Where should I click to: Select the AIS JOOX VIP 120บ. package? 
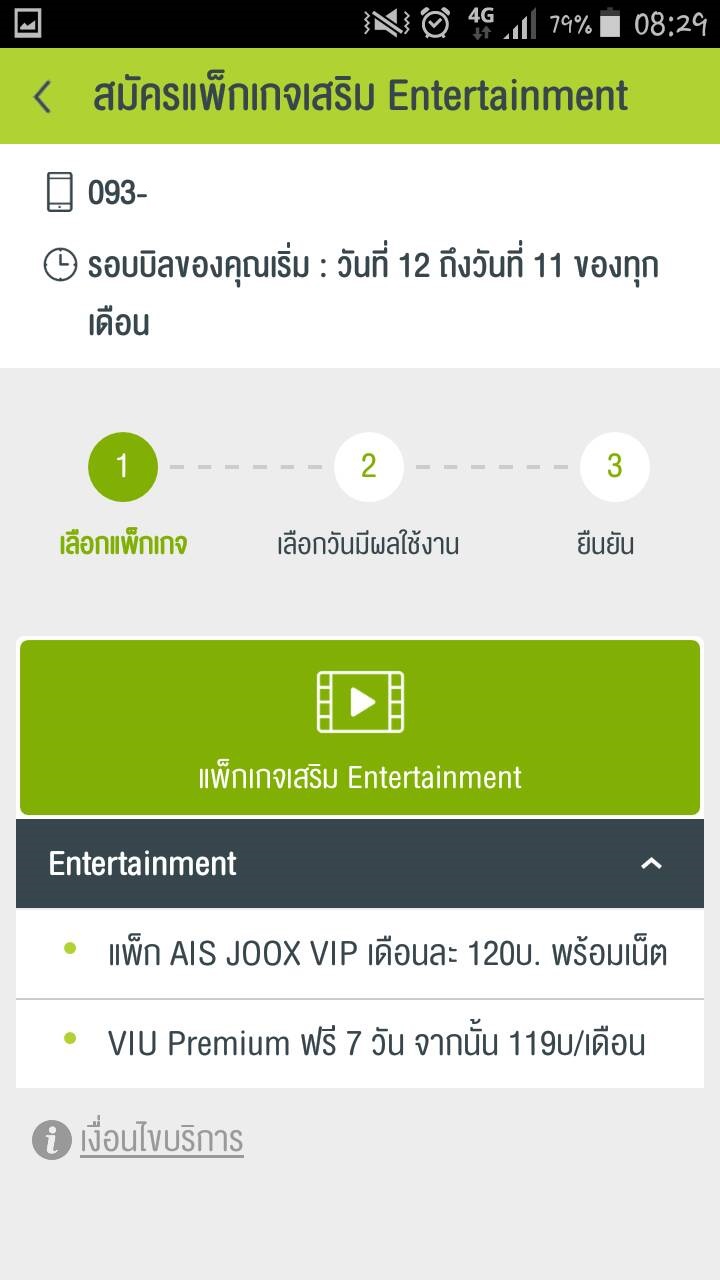click(x=360, y=954)
